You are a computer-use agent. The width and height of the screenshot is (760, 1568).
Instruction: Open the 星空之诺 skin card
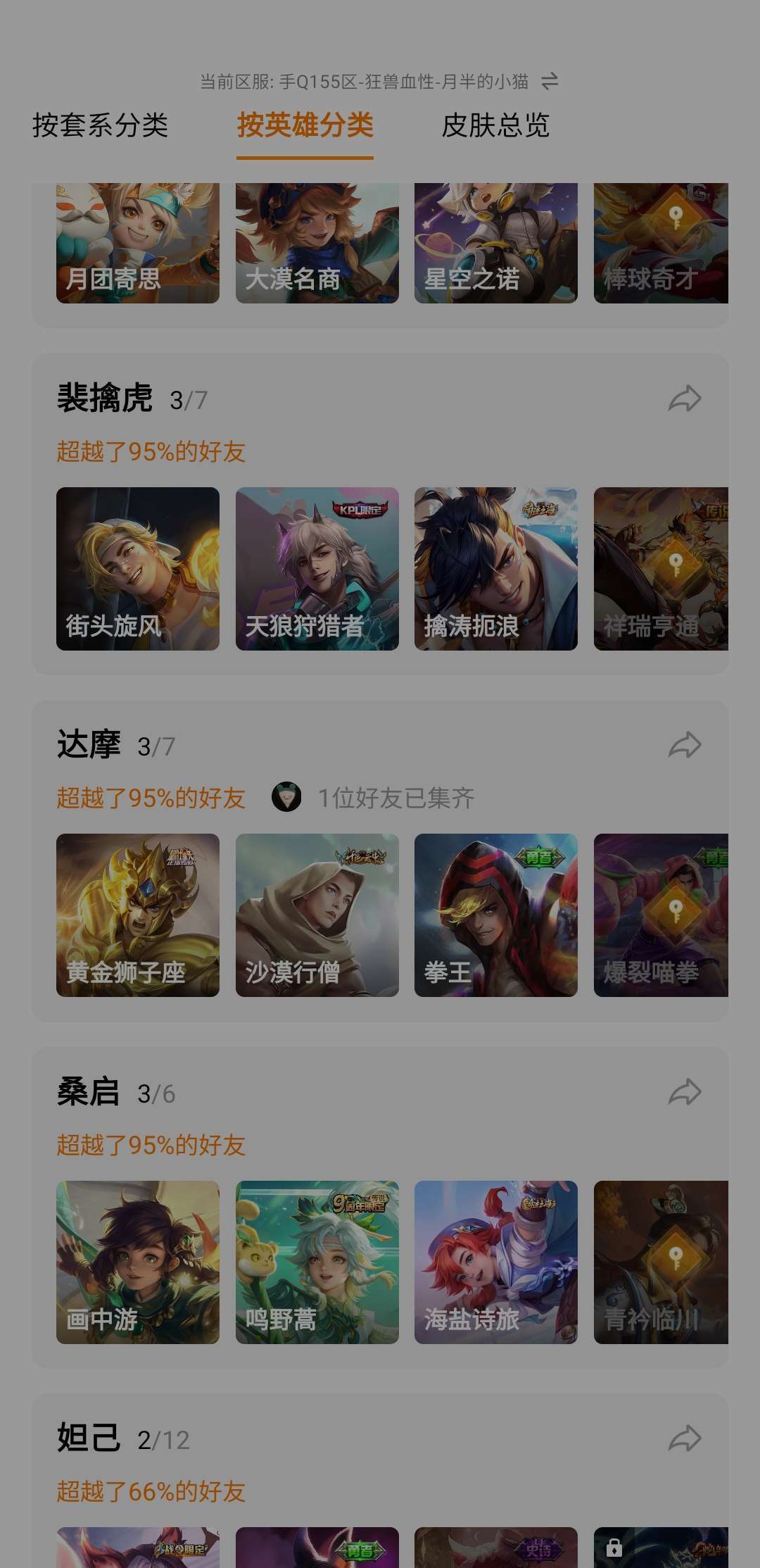[x=495, y=244]
